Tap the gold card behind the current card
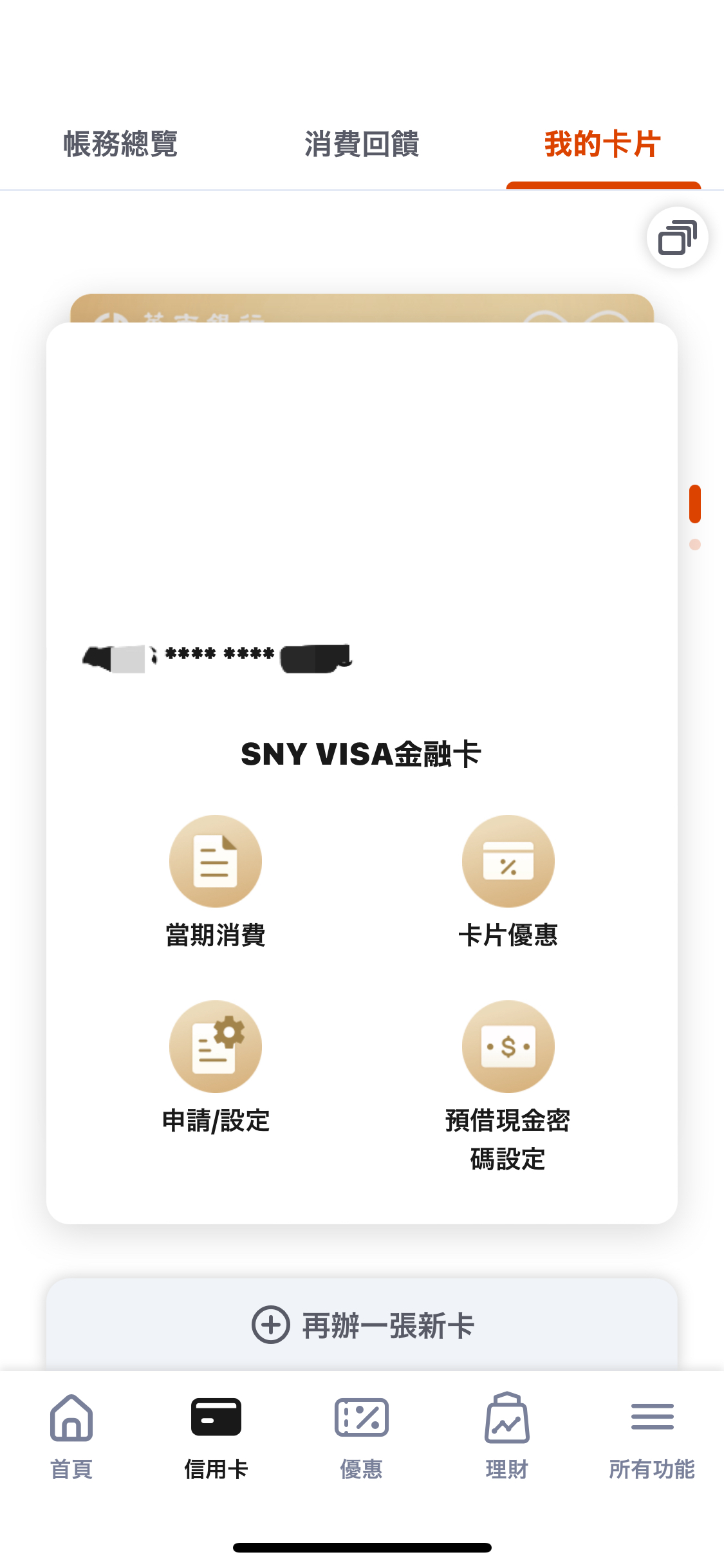The height and width of the screenshot is (1568, 724). point(362,308)
